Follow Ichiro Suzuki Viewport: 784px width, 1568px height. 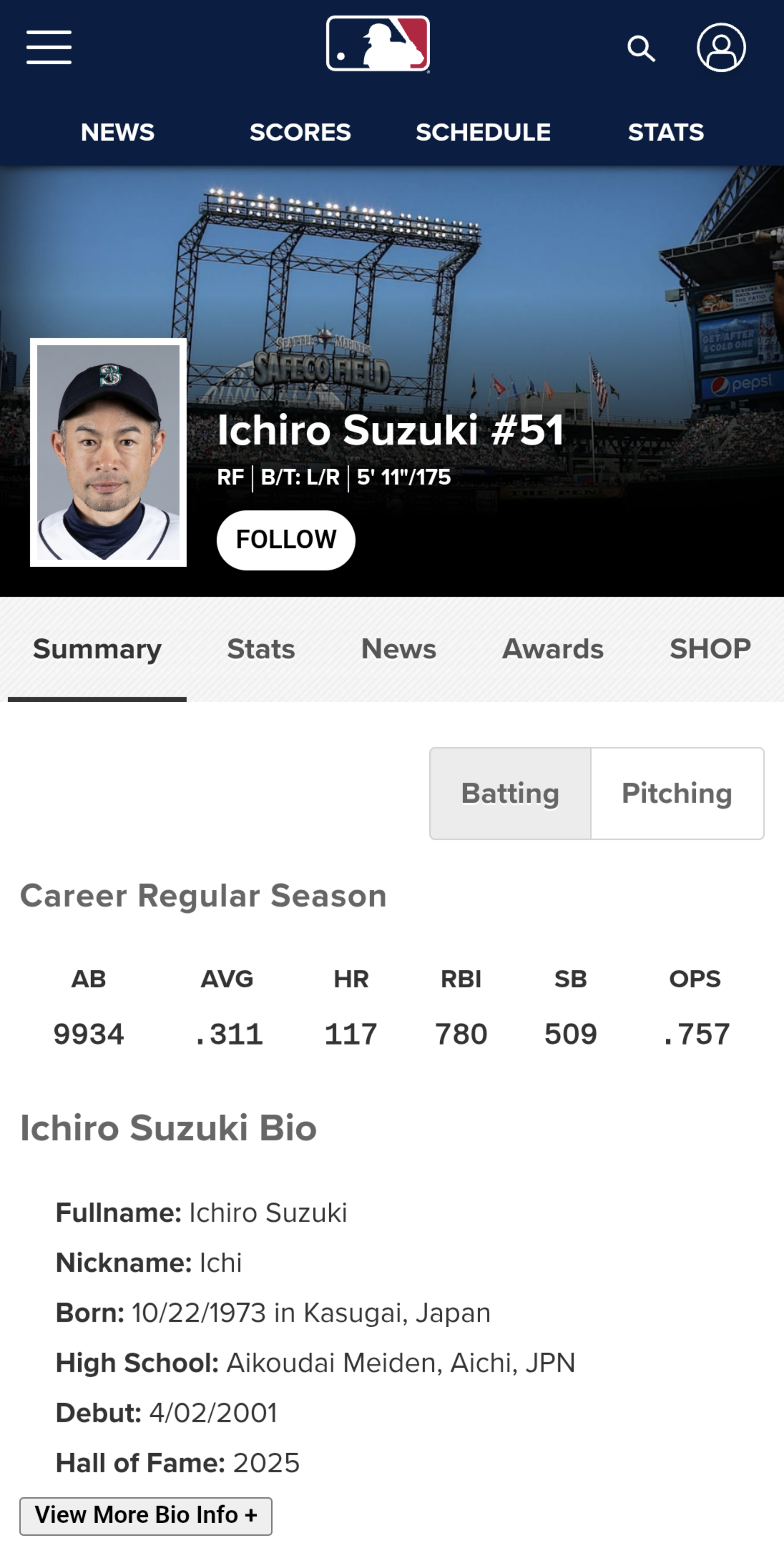pos(286,540)
